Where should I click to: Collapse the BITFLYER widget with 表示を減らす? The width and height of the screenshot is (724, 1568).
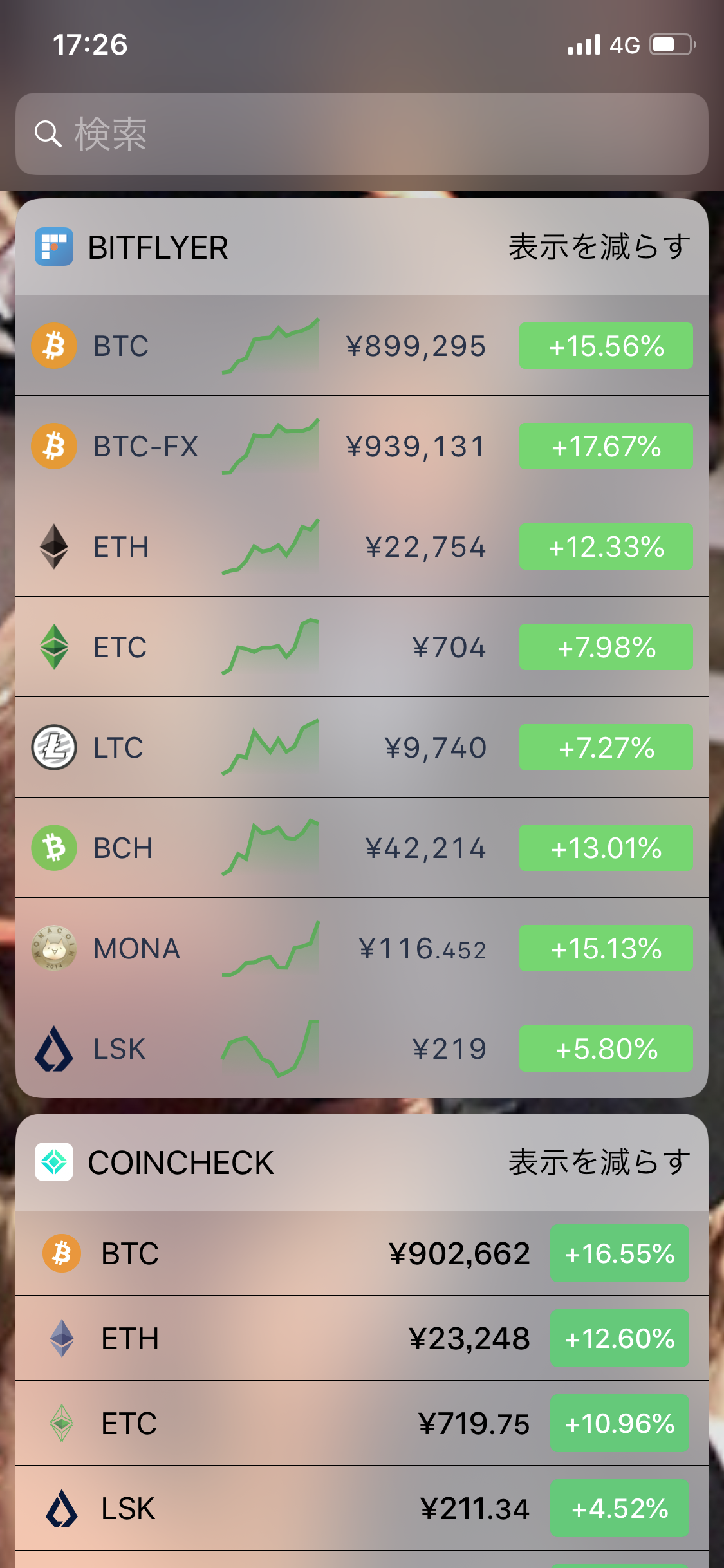pyautogui.click(x=600, y=247)
